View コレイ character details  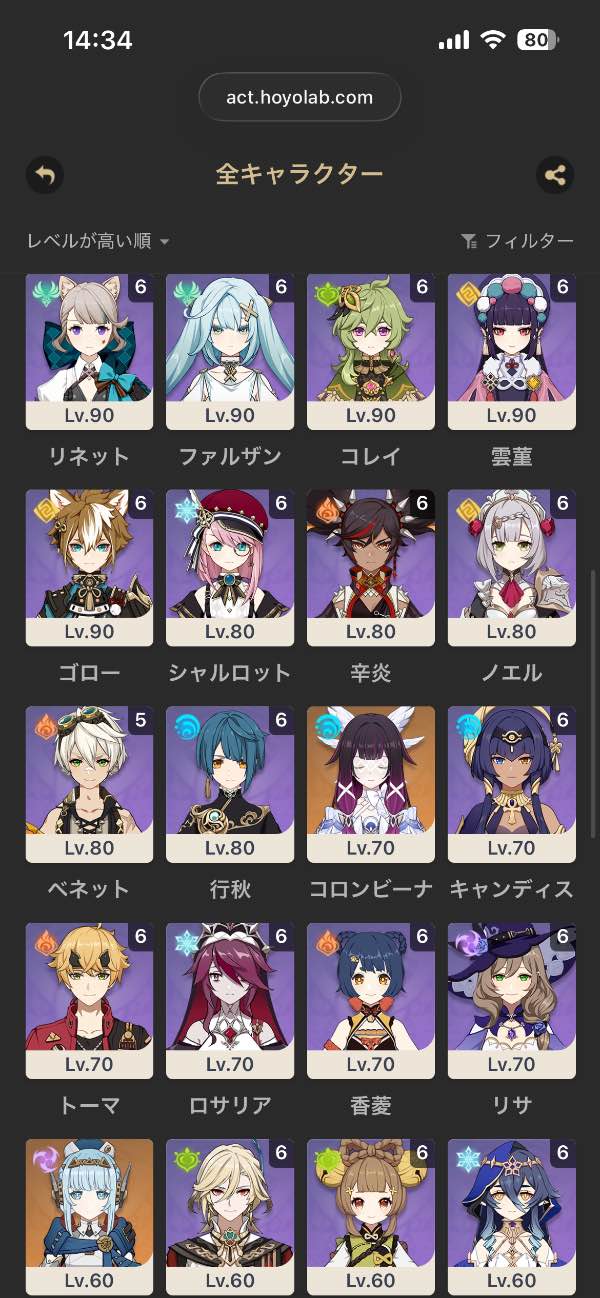pyautogui.click(x=371, y=351)
